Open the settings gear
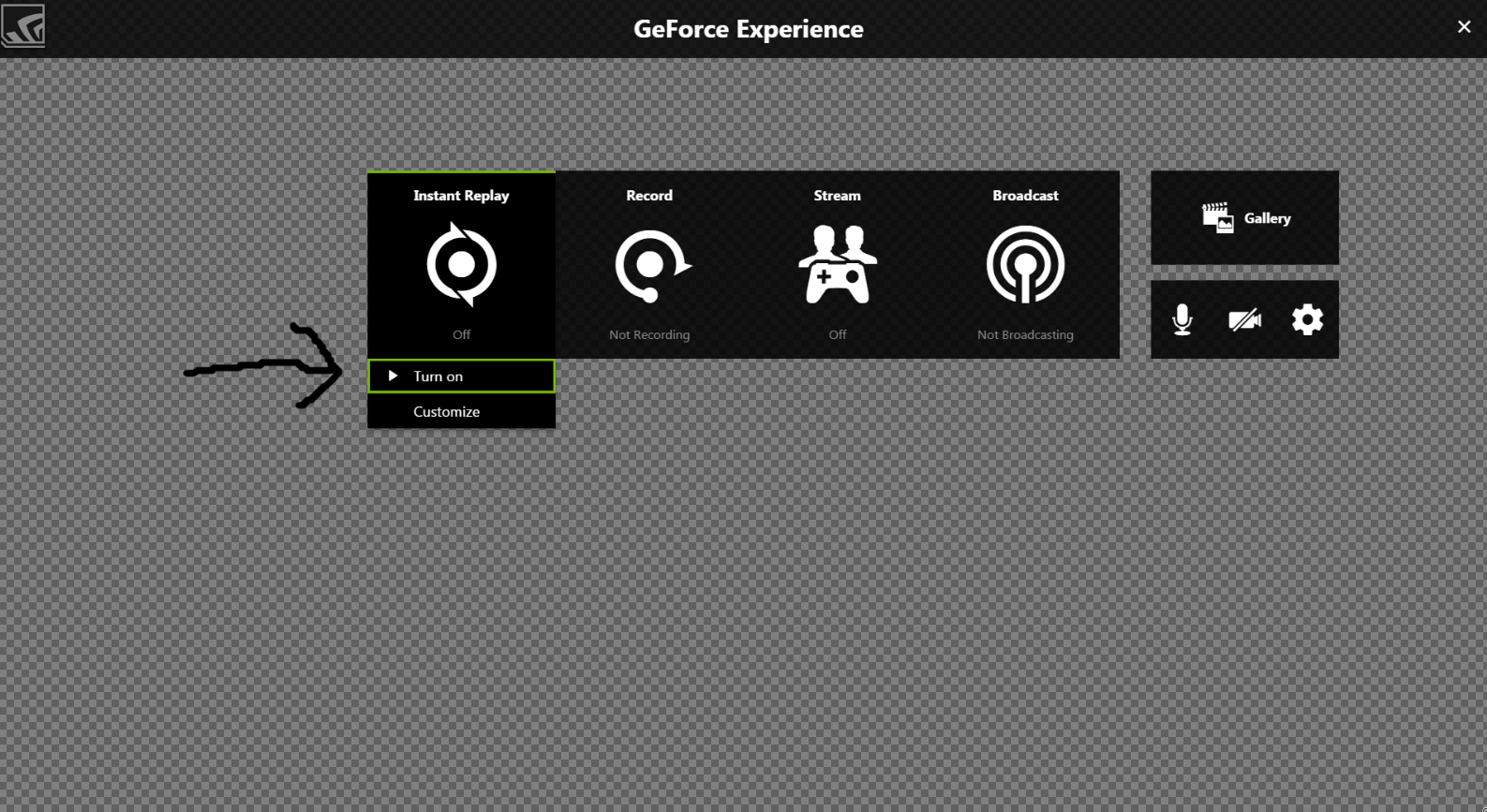This screenshot has width=1487, height=812. tap(1307, 320)
